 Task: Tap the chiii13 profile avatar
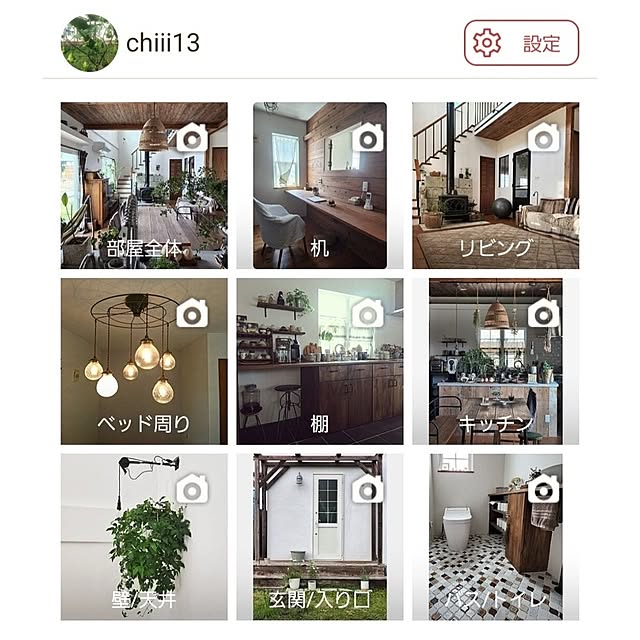(89, 43)
